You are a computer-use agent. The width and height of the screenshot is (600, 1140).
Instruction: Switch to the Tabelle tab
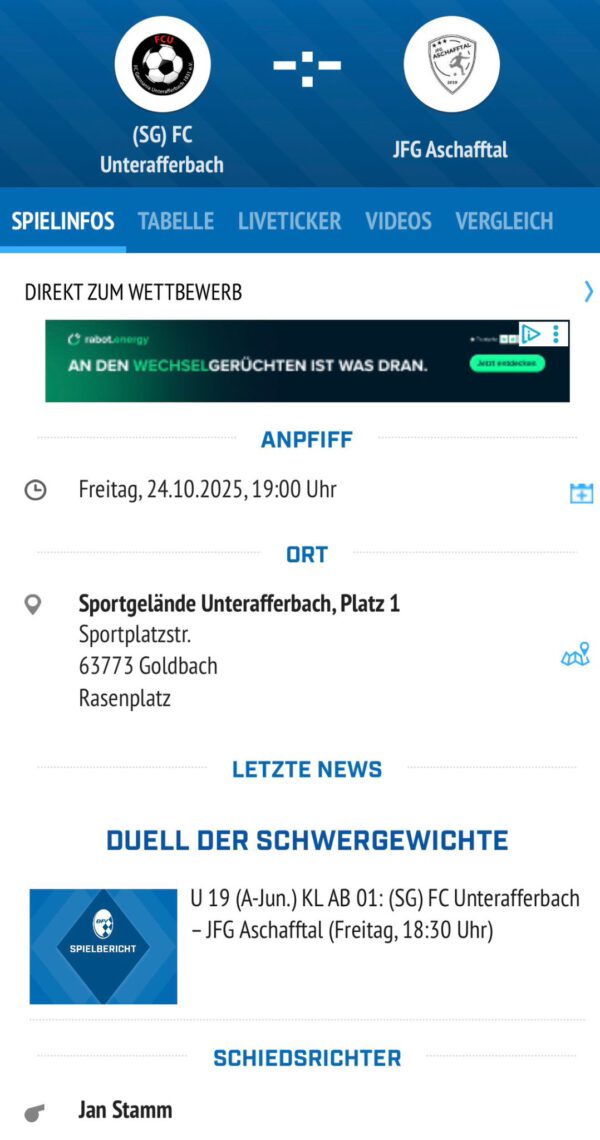[x=176, y=221]
